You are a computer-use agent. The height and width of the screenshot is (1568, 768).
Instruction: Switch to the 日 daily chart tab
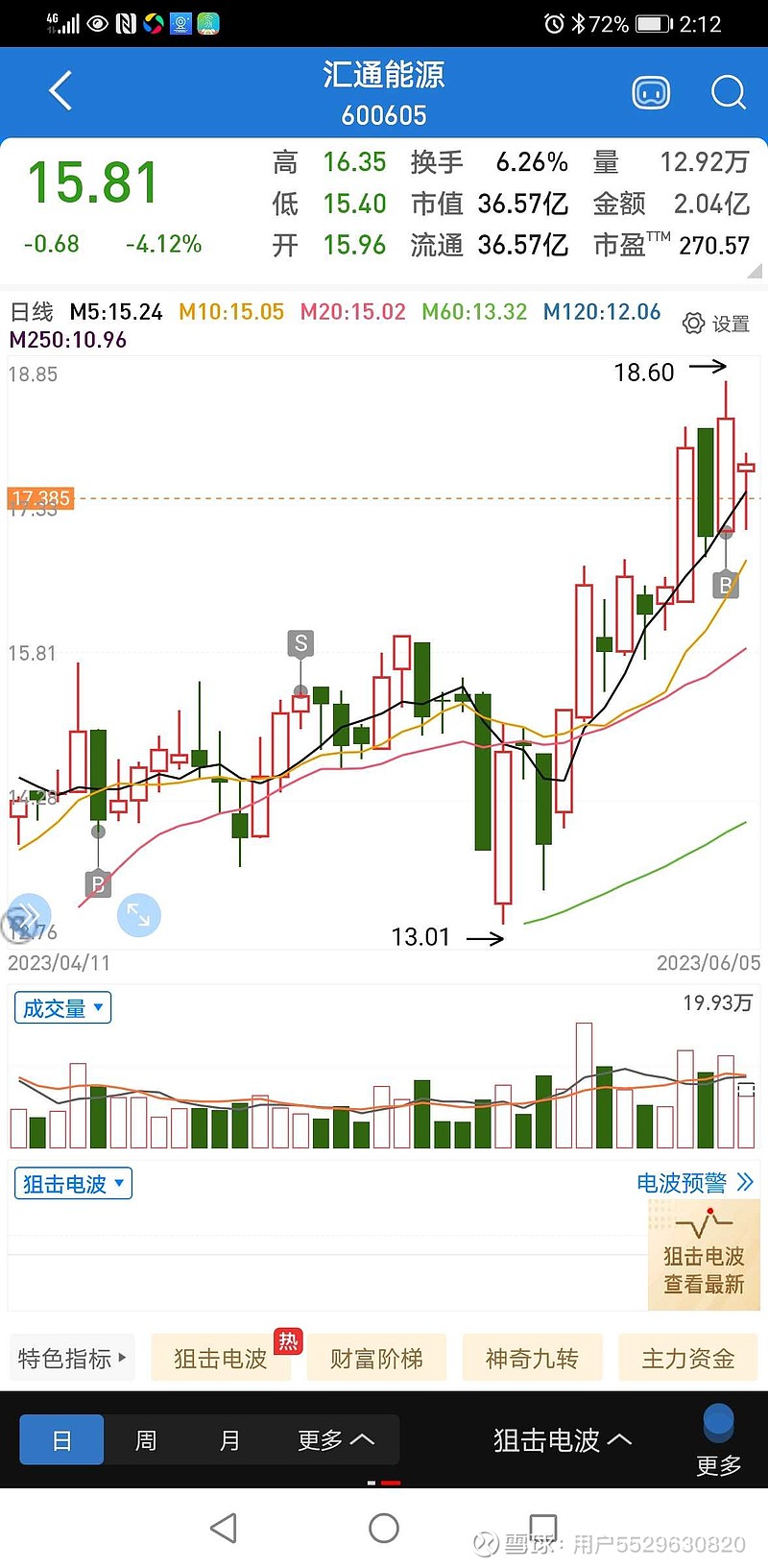[61, 1439]
